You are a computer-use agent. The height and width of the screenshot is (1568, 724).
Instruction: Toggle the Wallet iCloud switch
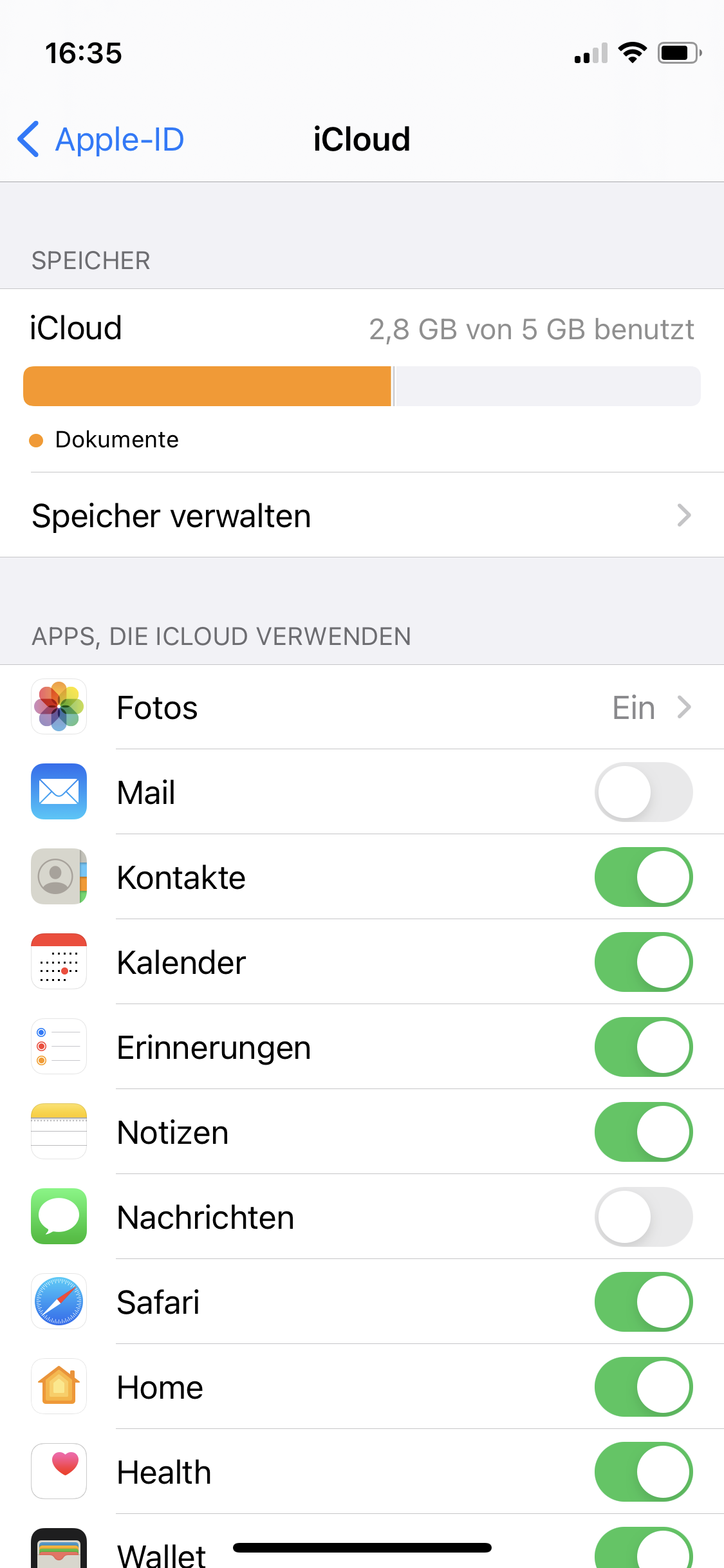pos(643,1550)
